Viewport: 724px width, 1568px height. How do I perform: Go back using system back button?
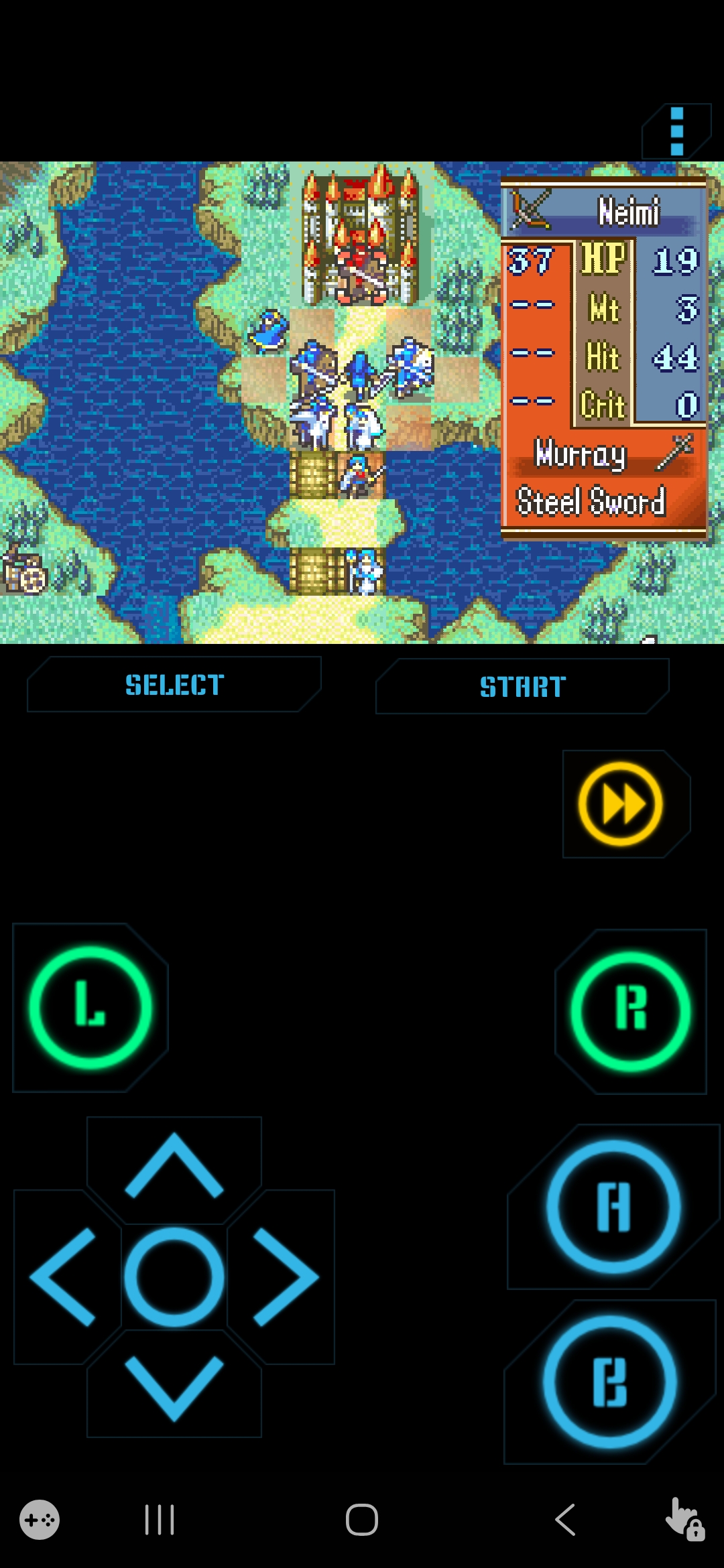point(565,1519)
